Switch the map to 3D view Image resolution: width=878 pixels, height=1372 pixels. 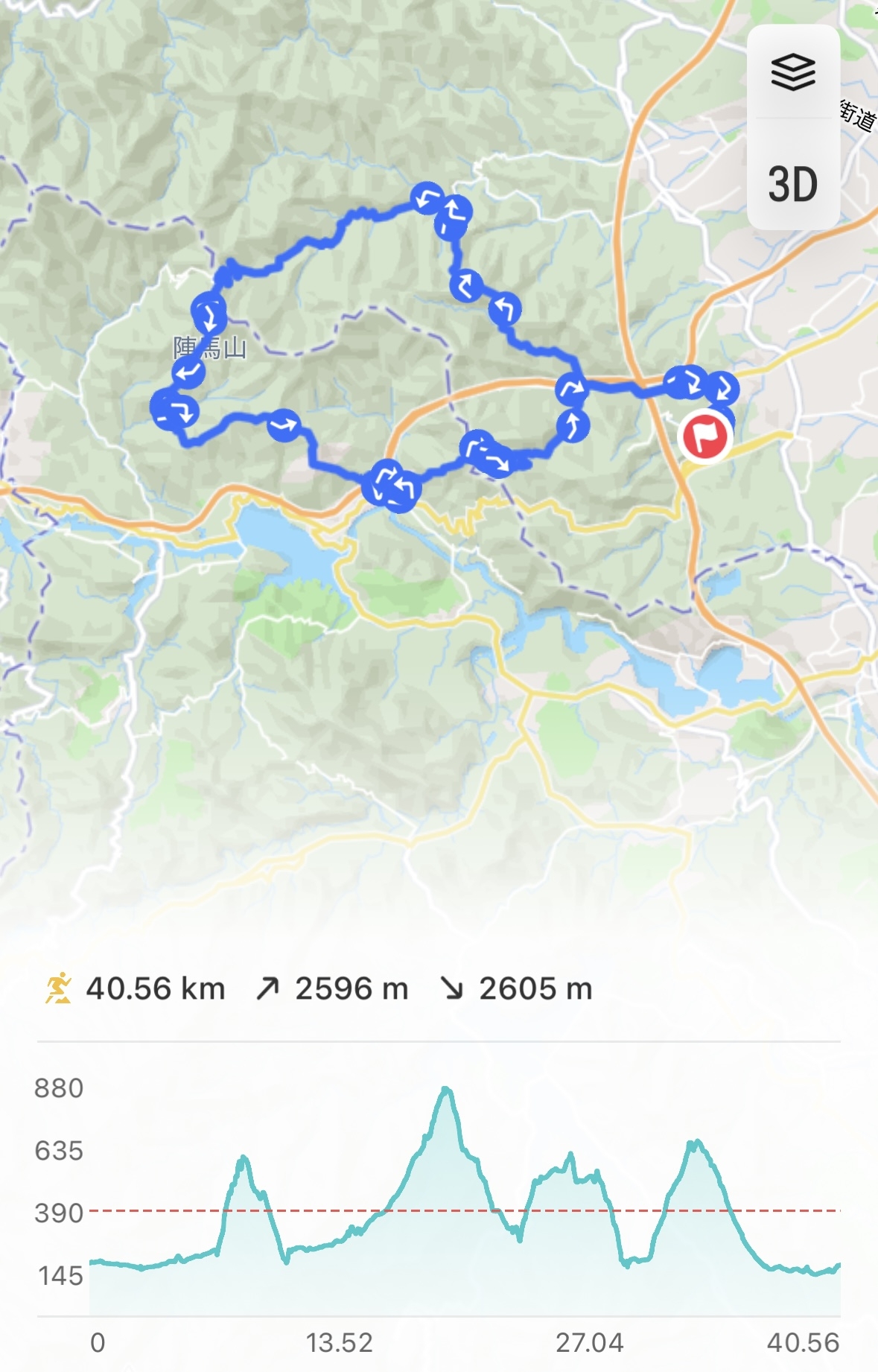[x=793, y=184]
